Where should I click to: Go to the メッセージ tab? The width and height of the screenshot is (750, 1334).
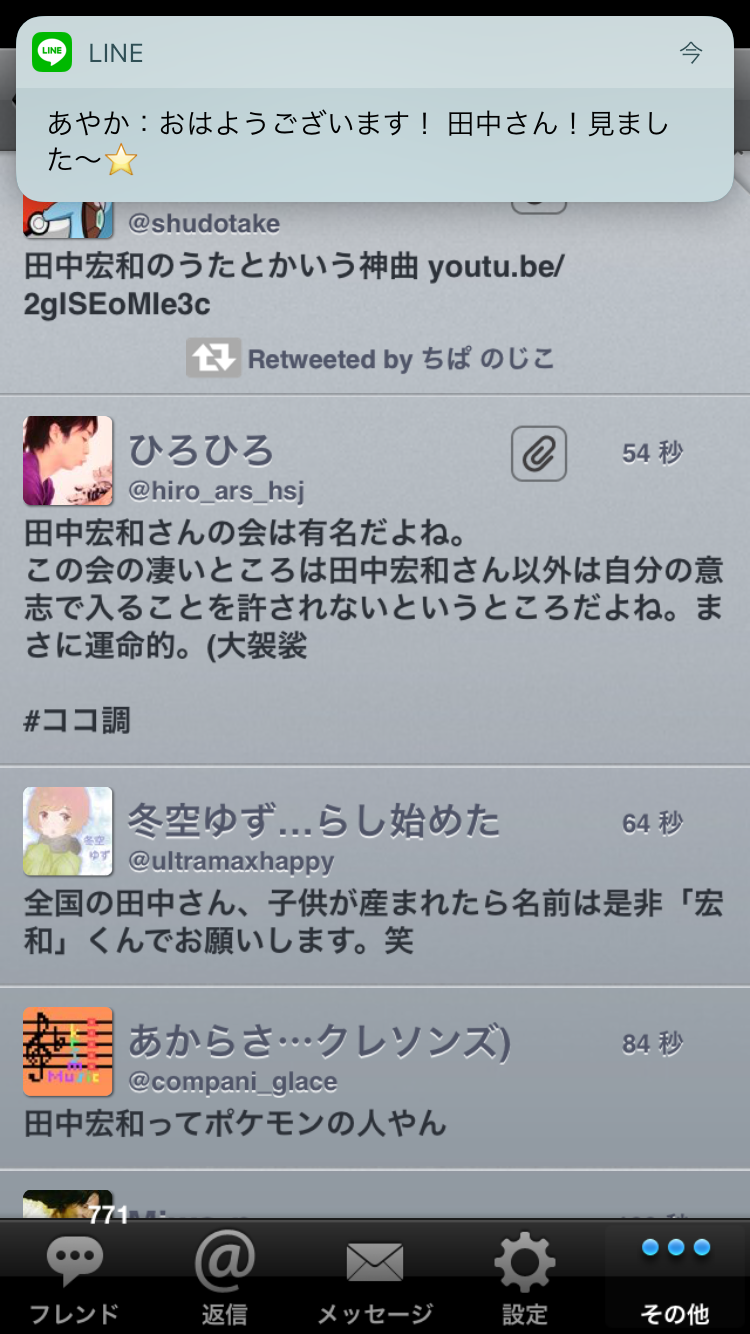tap(375, 1277)
